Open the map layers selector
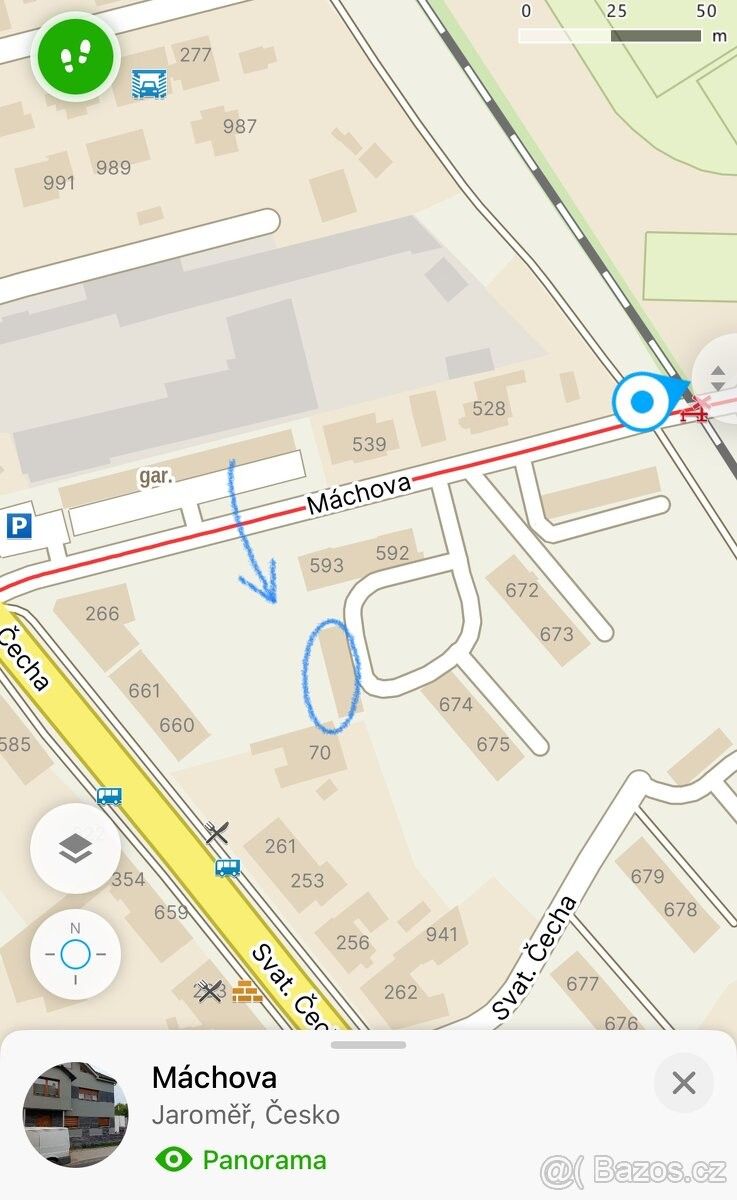Screen dimensions: 737x1200 [x=75, y=849]
